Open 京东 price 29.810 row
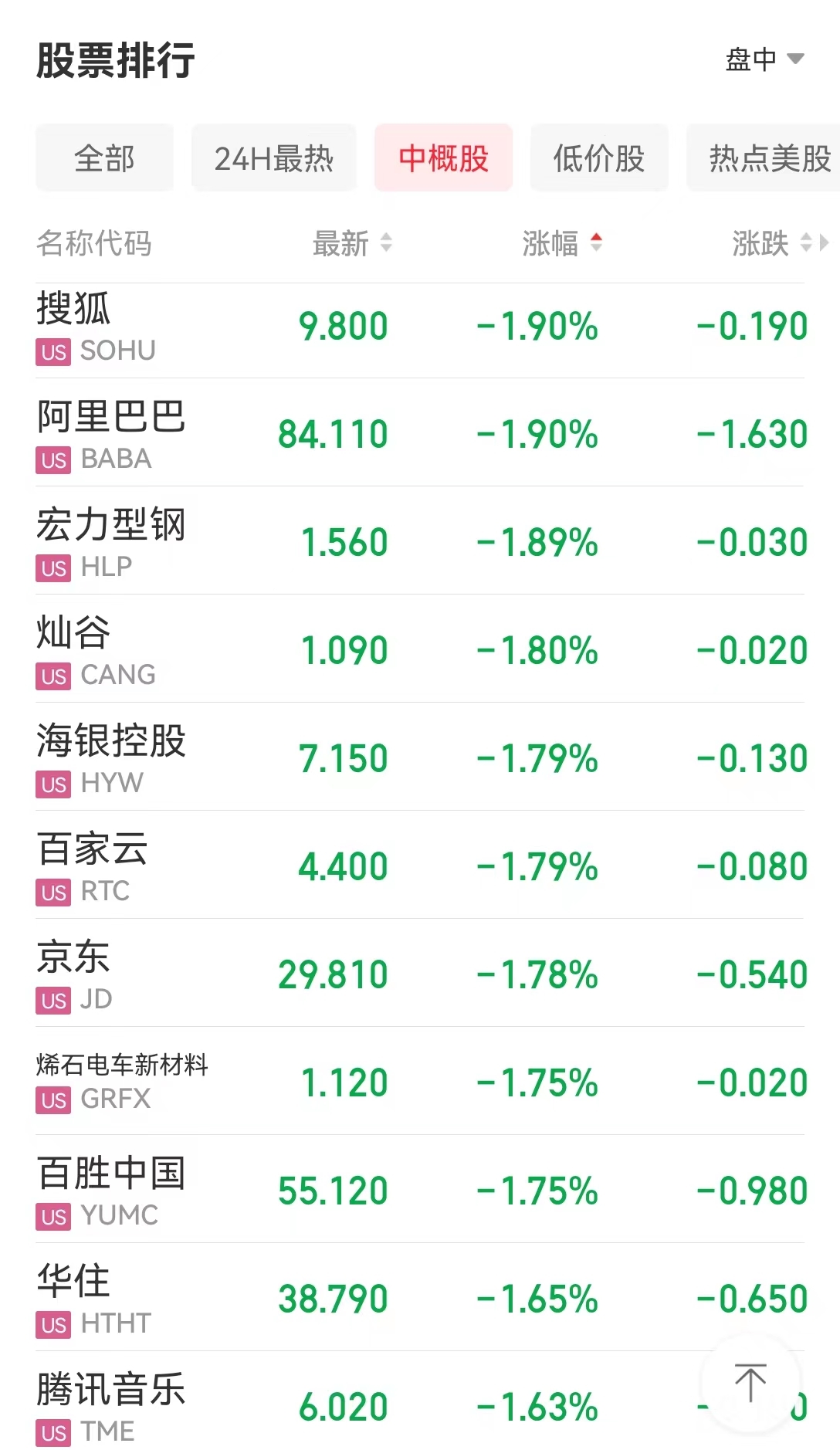Viewport: 840px width, 1450px height. (332, 974)
